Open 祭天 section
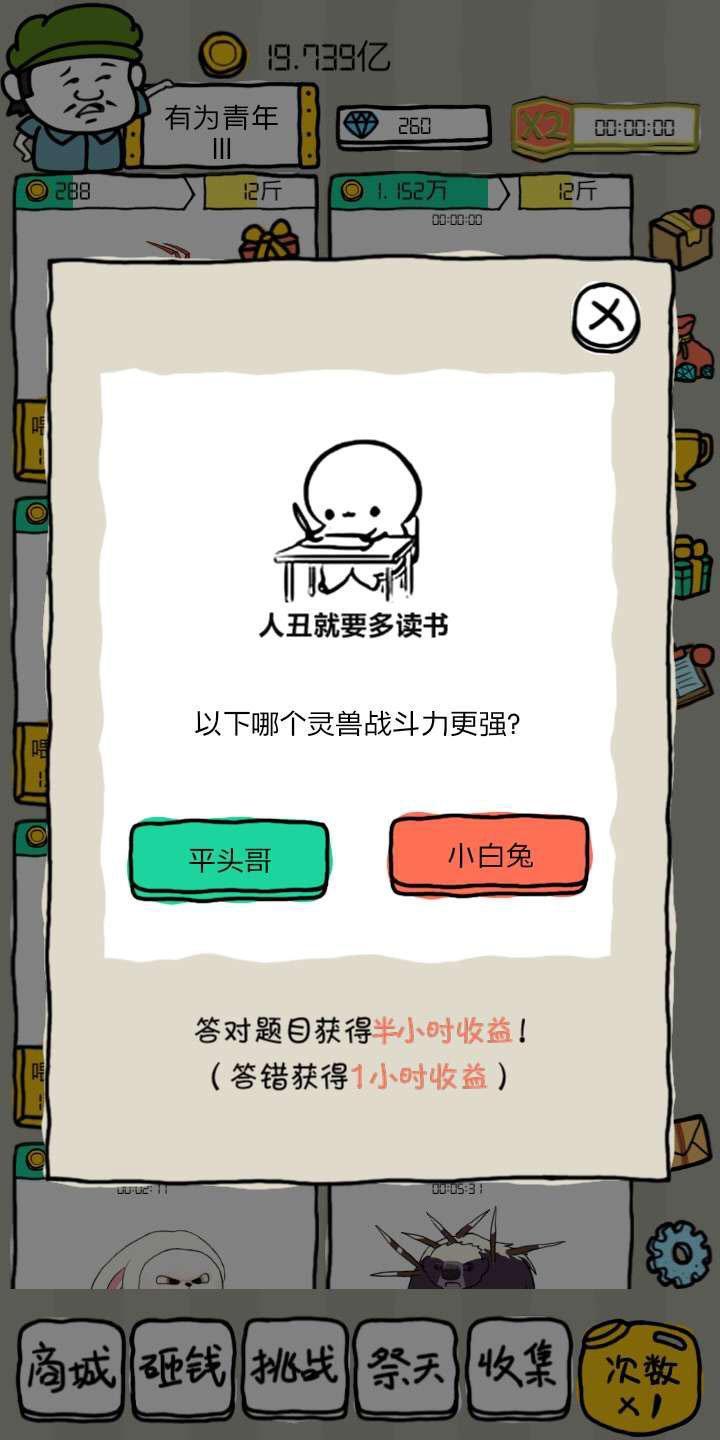This screenshot has height=1440, width=720. pyautogui.click(x=406, y=1369)
